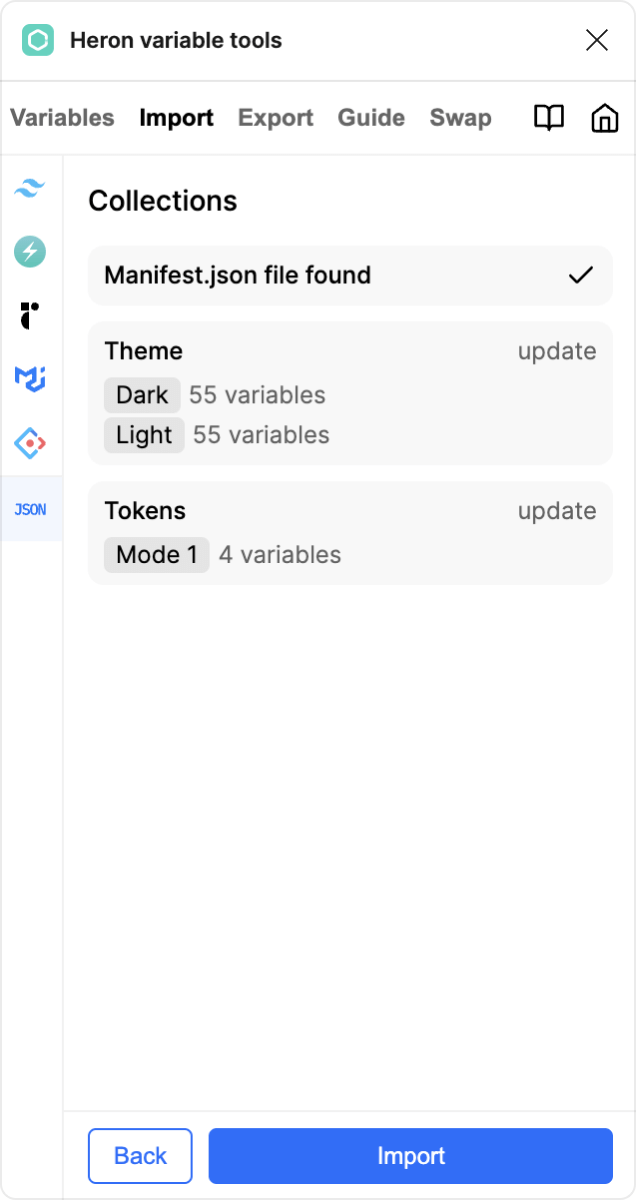Choose the diamond-shaped import source
This screenshot has width=636, height=1200.
30,443
